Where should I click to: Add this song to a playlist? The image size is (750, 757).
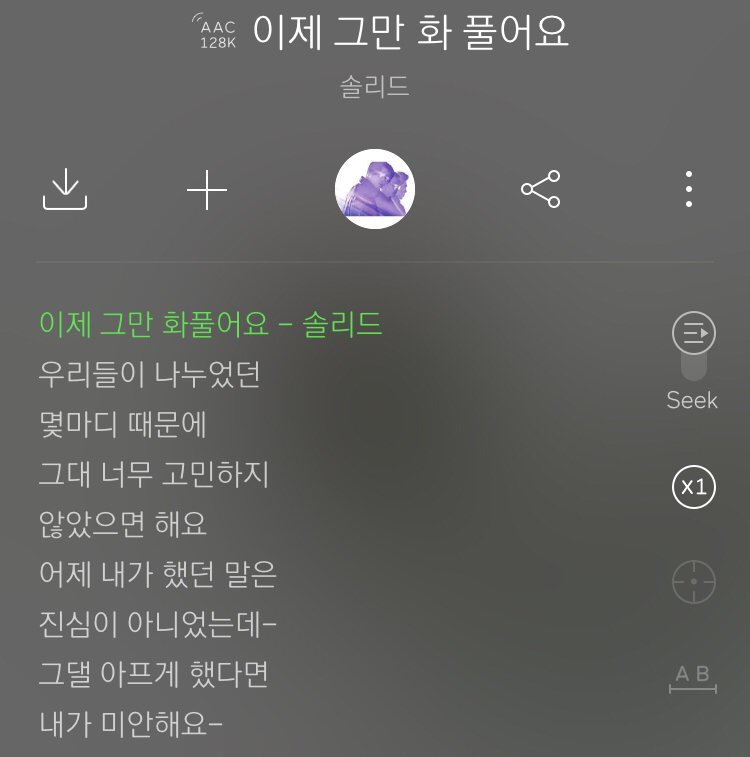click(207, 189)
